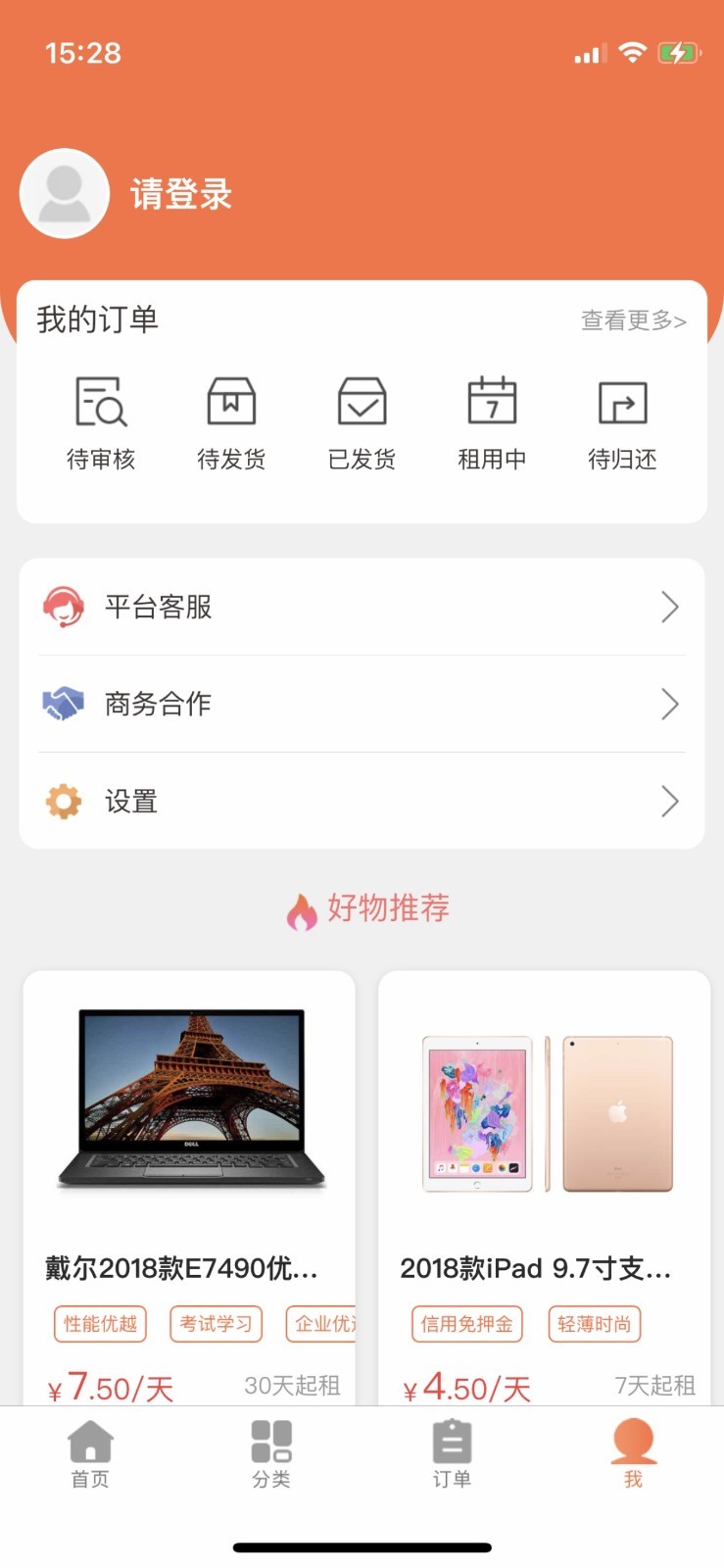
Task: Switch to the 首页 home tab
Action: click(x=90, y=1454)
